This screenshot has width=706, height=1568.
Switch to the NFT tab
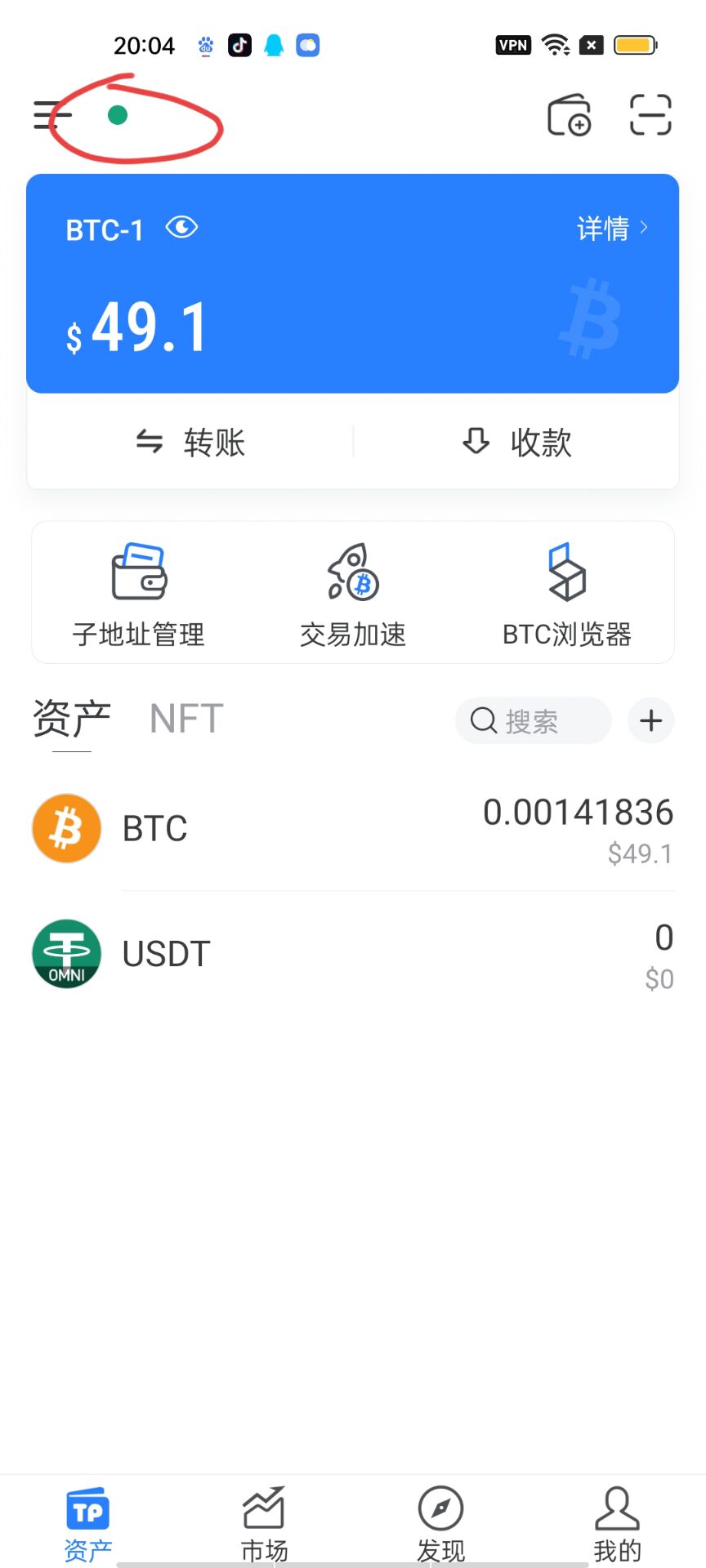coord(186,719)
